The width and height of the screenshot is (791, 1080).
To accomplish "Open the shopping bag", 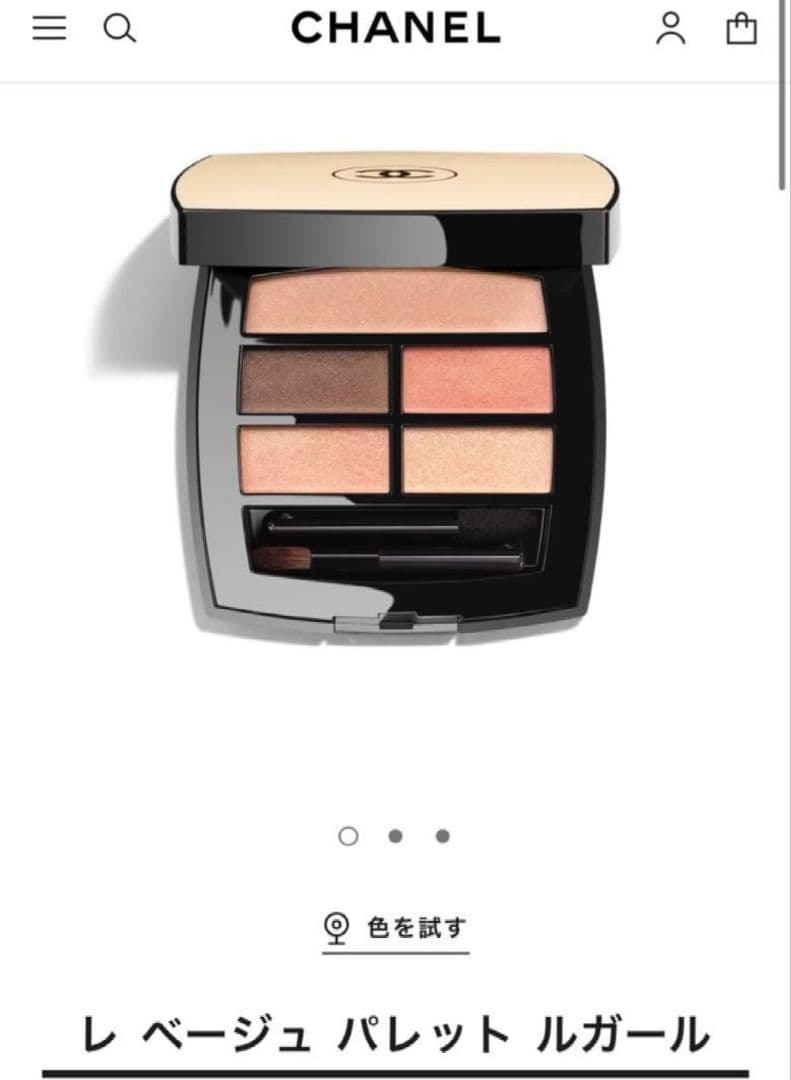I will coord(741,29).
